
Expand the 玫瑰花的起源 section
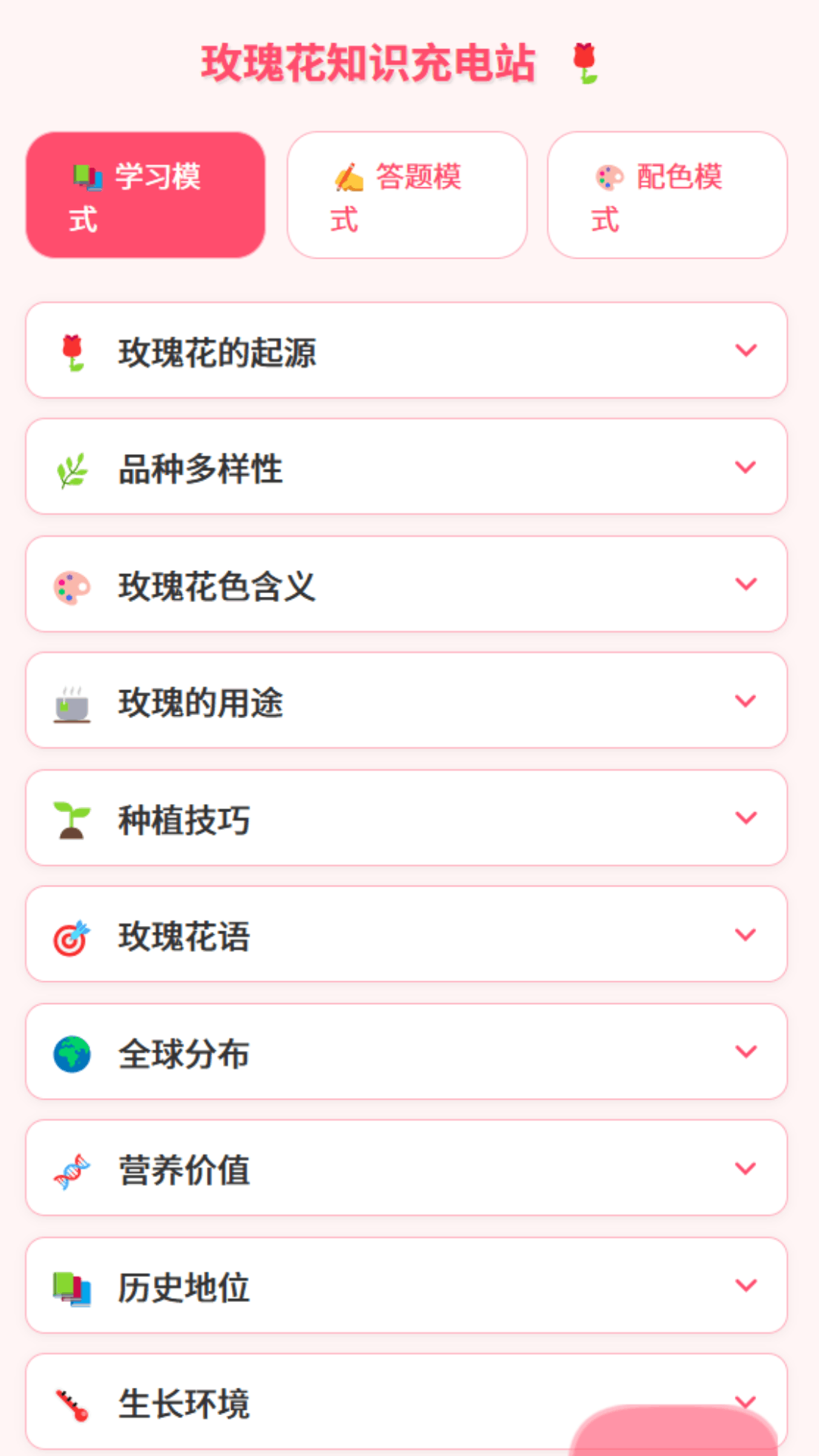pyautogui.click(x=747, y=350)
